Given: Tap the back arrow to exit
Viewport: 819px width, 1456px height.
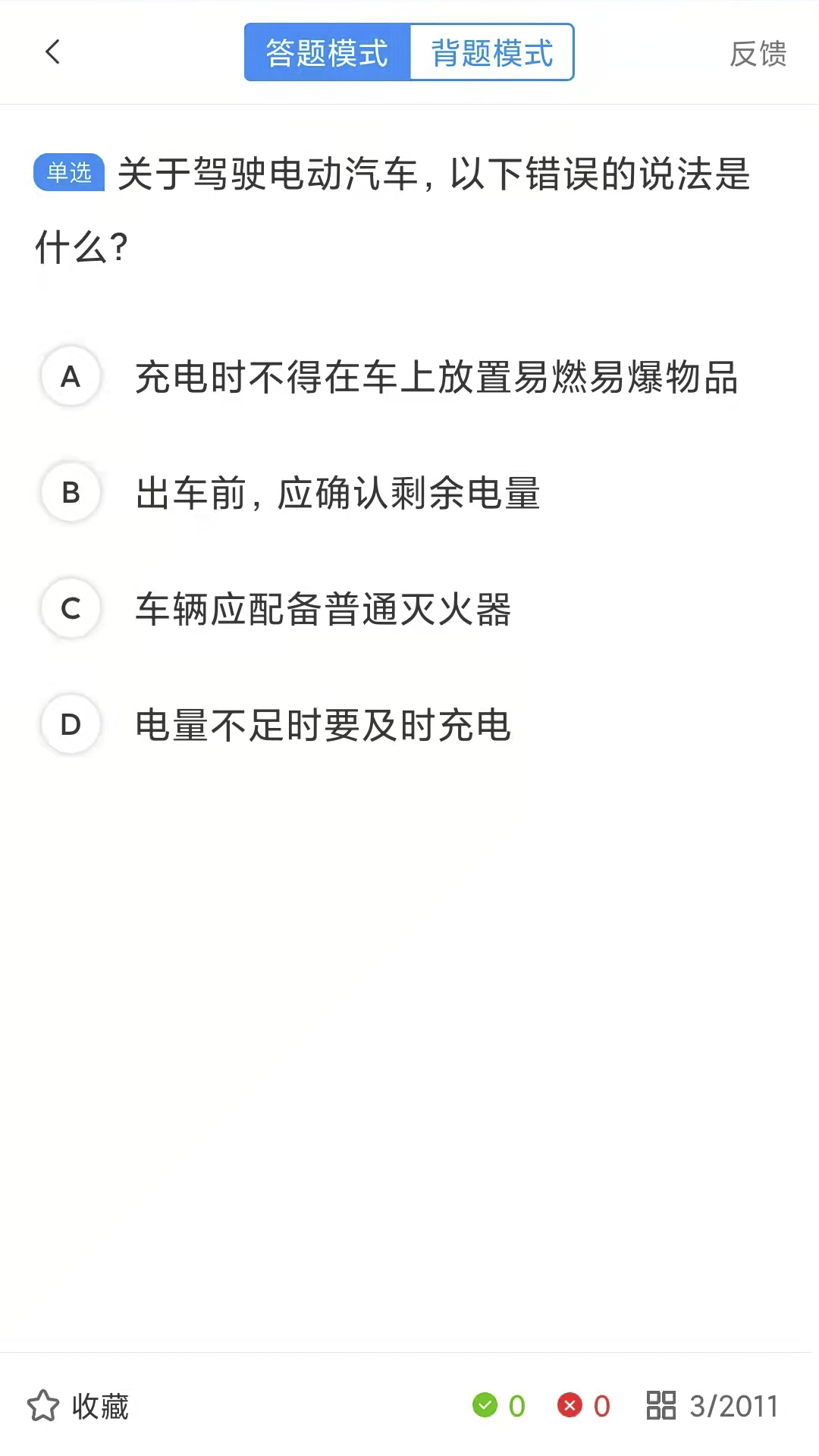Looking at the screenshot, I should pyautogui.click(x=52, y=53).
